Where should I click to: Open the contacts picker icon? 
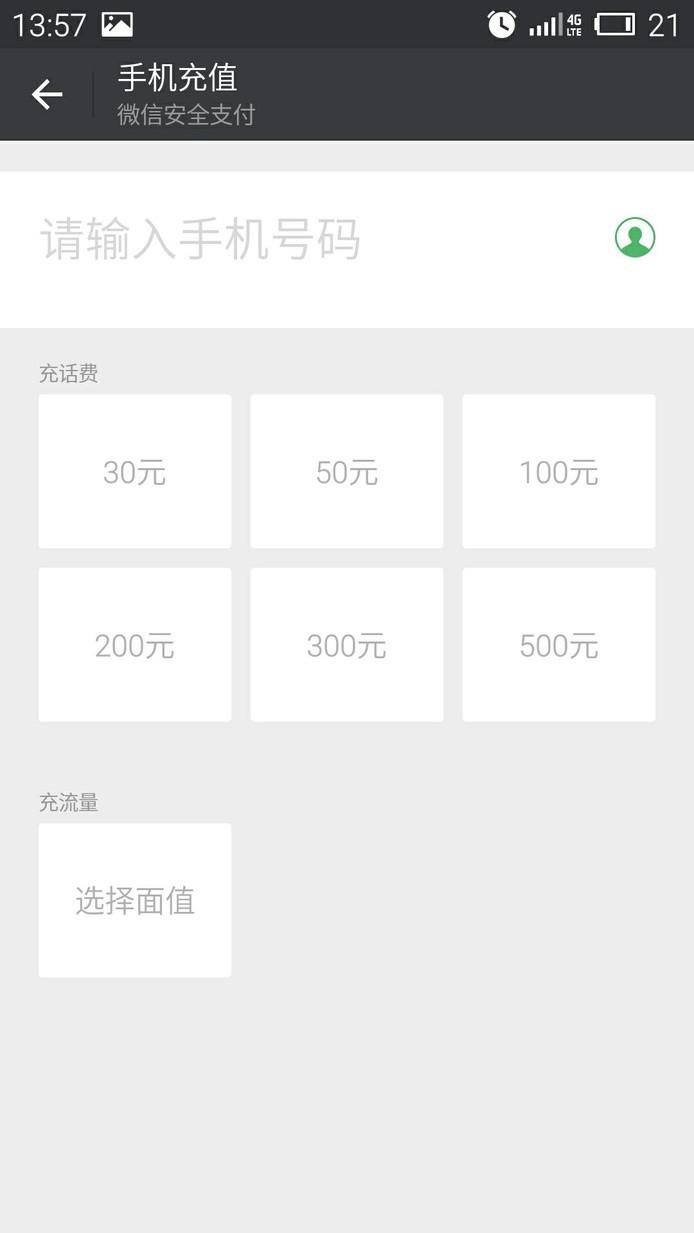(635, 238)
